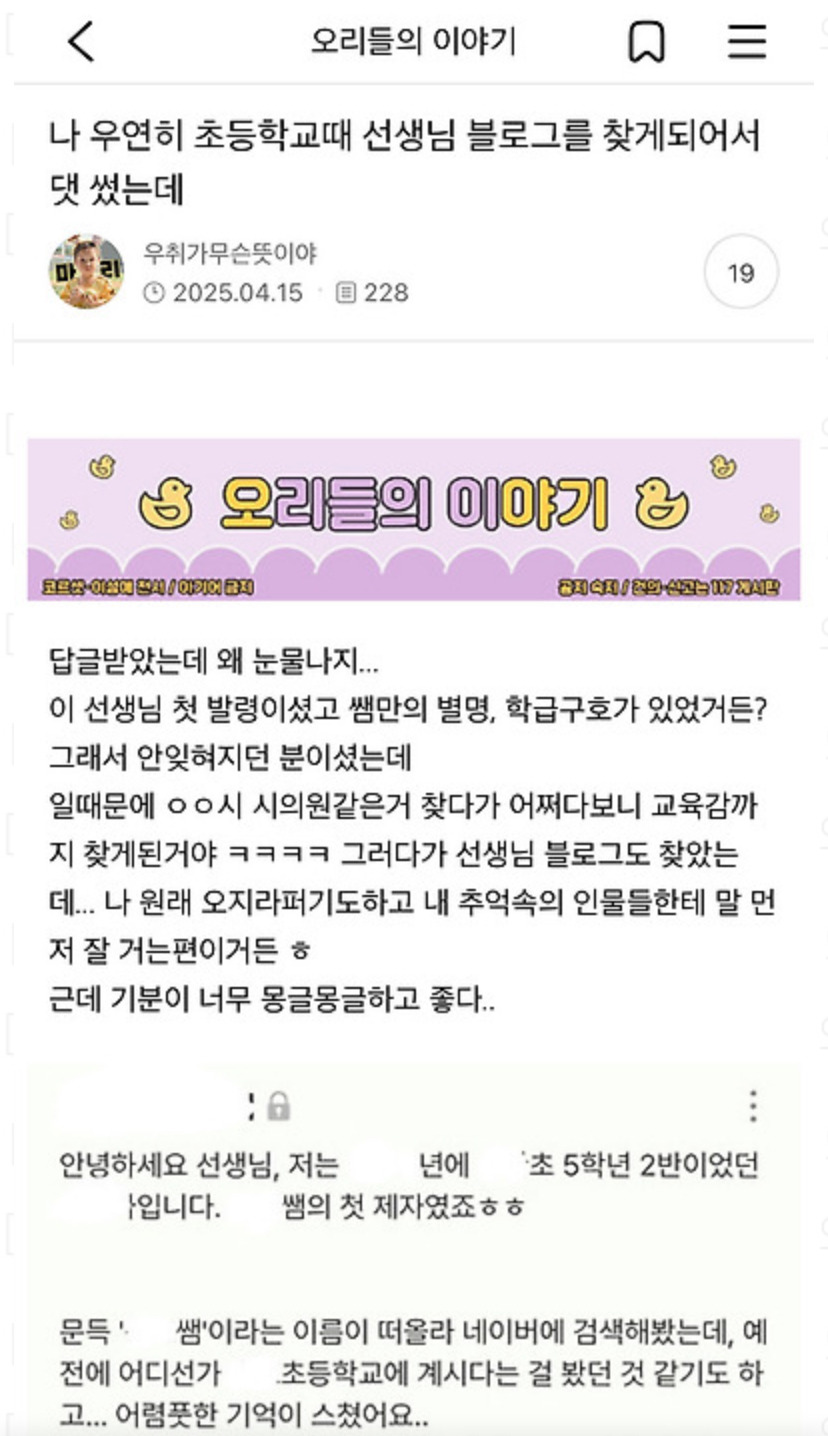The height and width of the screenshot is (1436, 828).
Task: Open 우취가무슨뜻이야's profile
Action: tap(230, 254)
